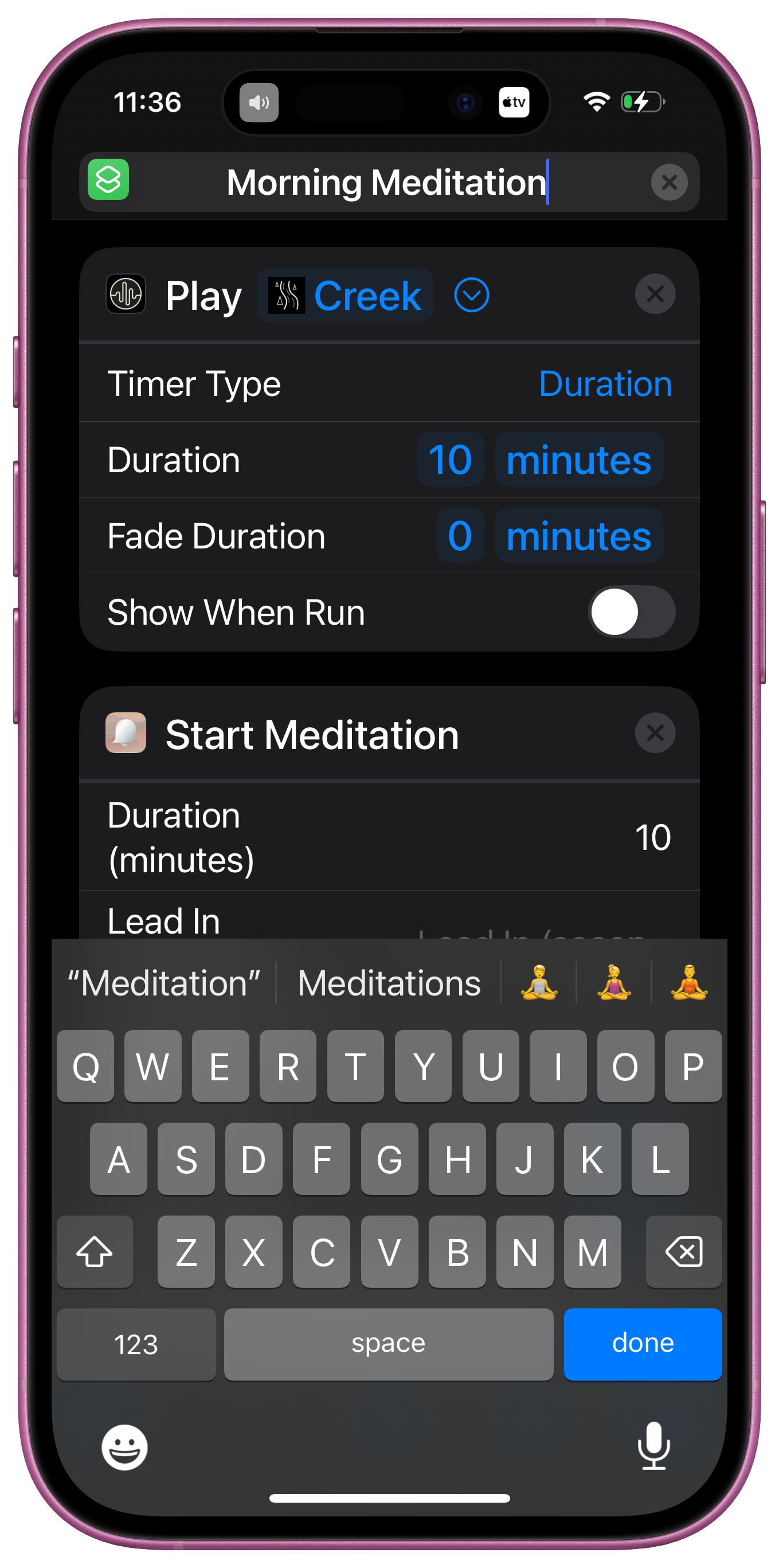Remove the Start Meditation action
The height and width of the screenshot is (1568, 779).
tap(655, 733)
